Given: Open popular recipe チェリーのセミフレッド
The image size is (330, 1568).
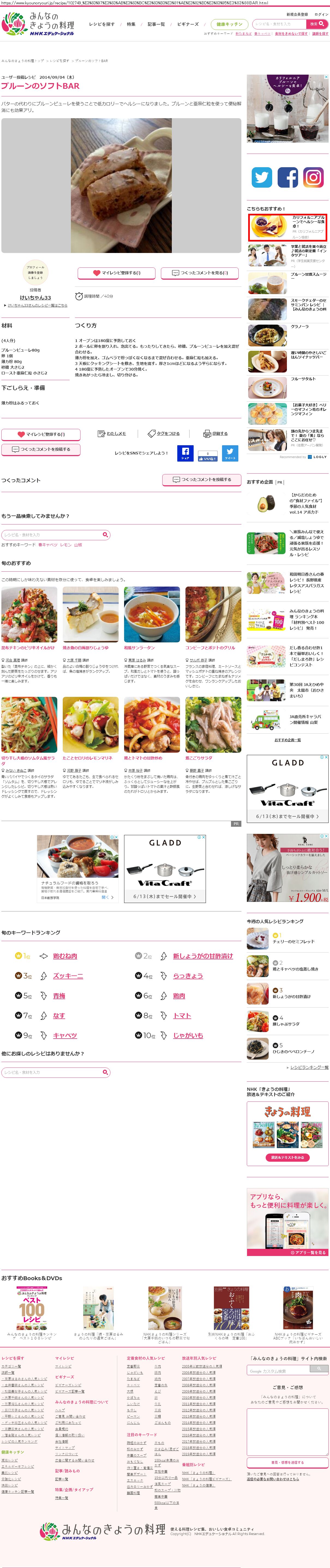Looking at the screenshot, I should pos(293,941).
